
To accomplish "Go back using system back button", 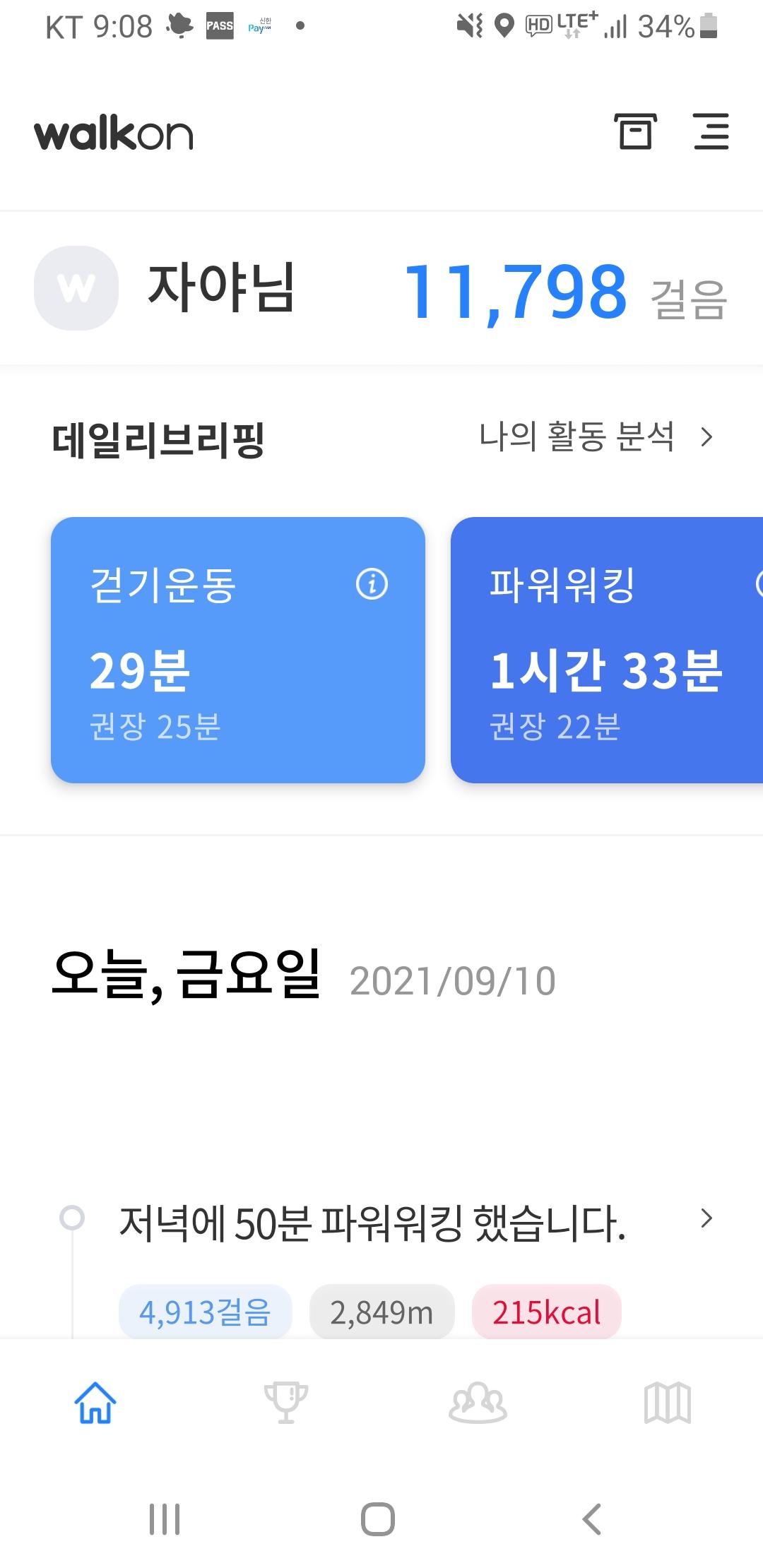I will coord(592,1519).
